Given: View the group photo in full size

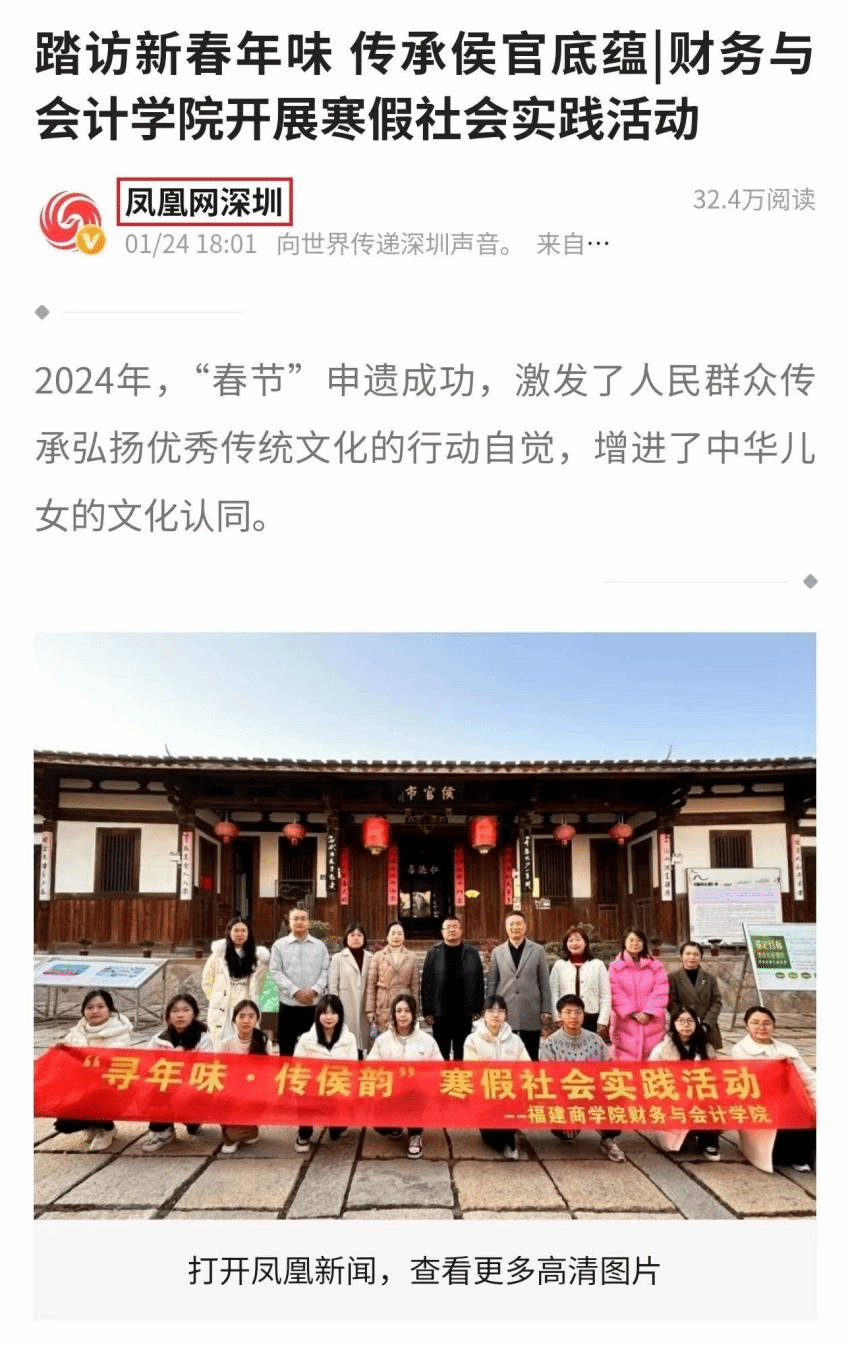Looking at the screenshot, I should (424, 924).
